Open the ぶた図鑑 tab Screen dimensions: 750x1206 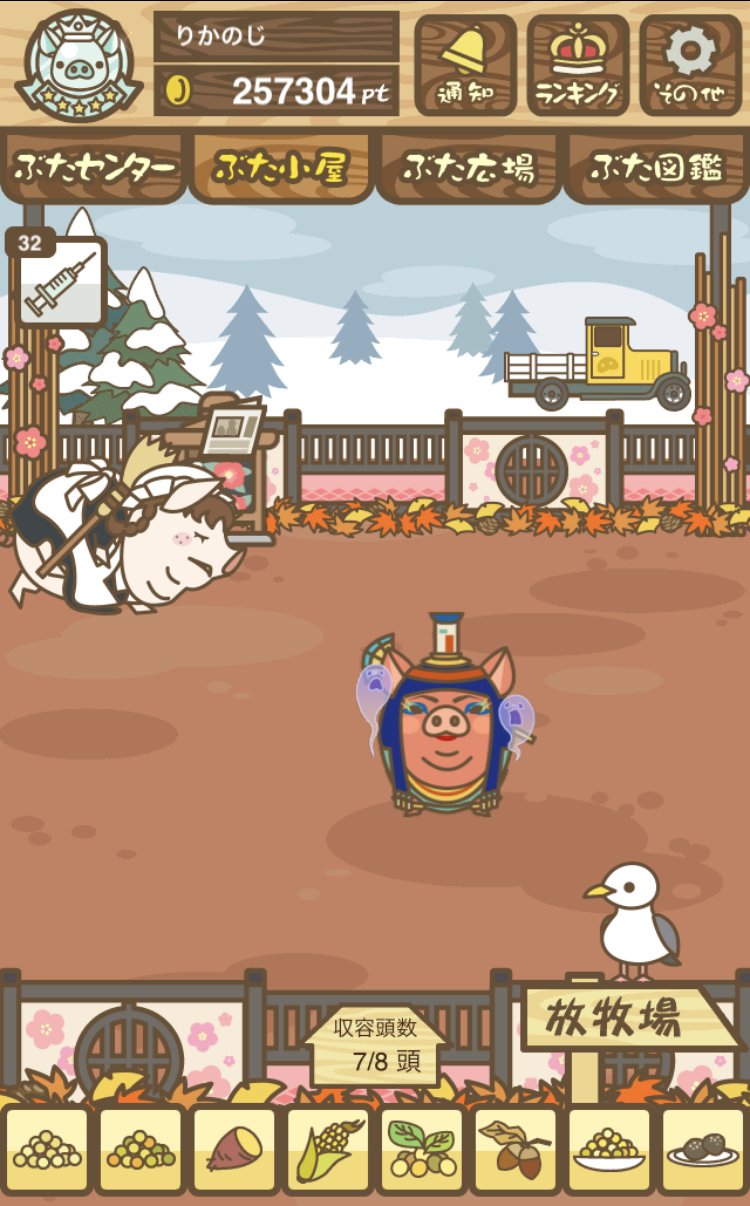(x=657, y=168)
